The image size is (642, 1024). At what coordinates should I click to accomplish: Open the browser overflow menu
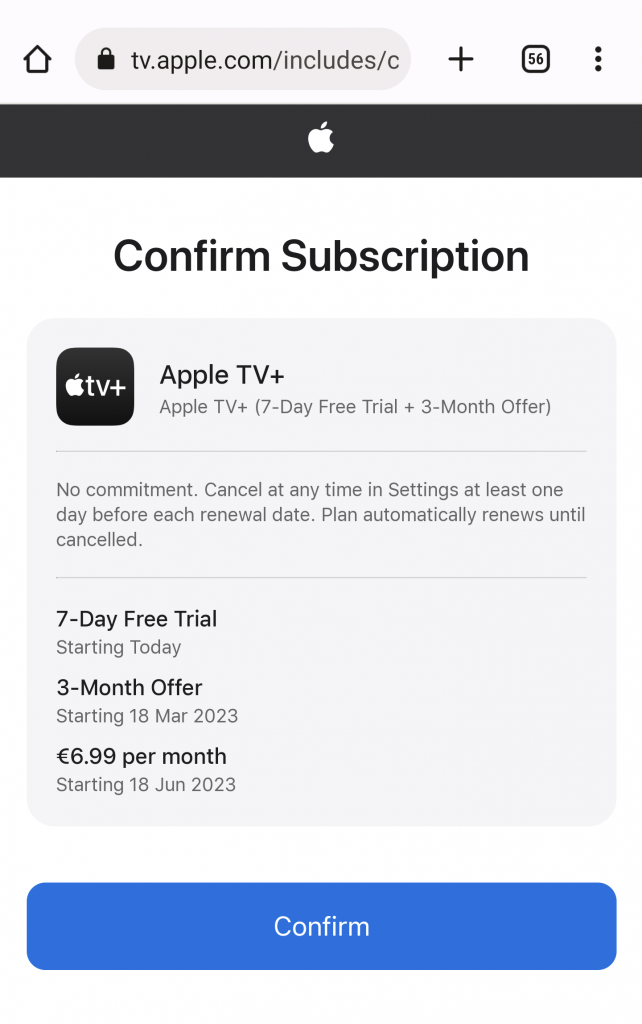(598, 60)
